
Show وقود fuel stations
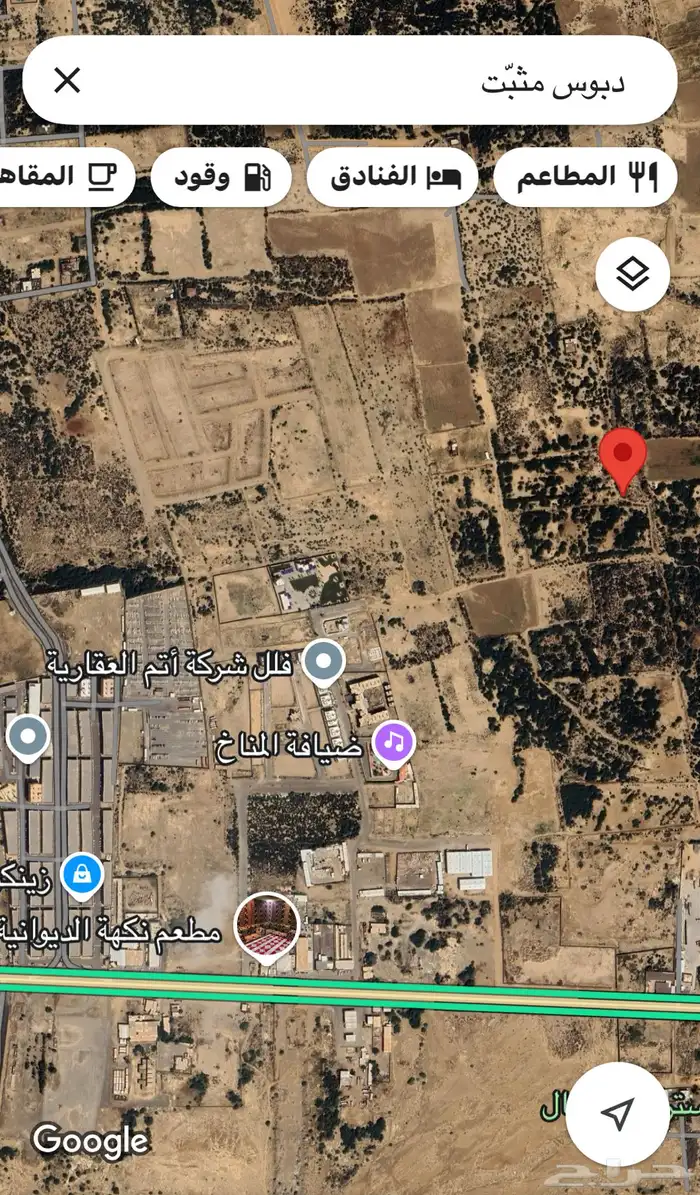click(221, 178)
